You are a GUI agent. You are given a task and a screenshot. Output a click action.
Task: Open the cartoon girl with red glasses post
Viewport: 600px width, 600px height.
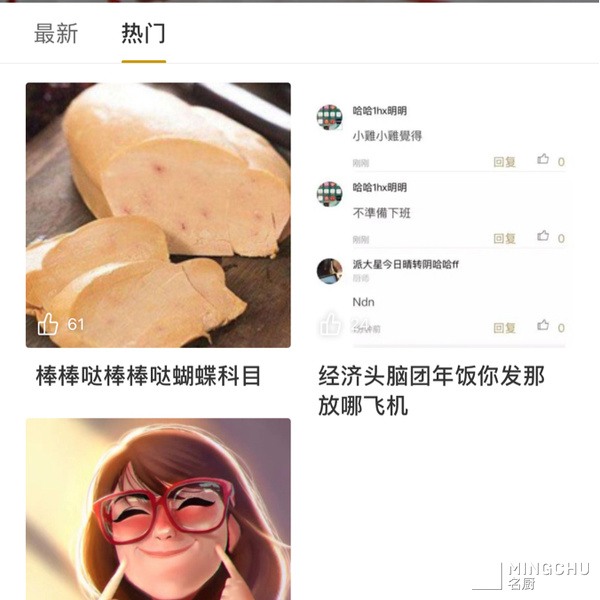pyautogui.click(x=158, y=508)
